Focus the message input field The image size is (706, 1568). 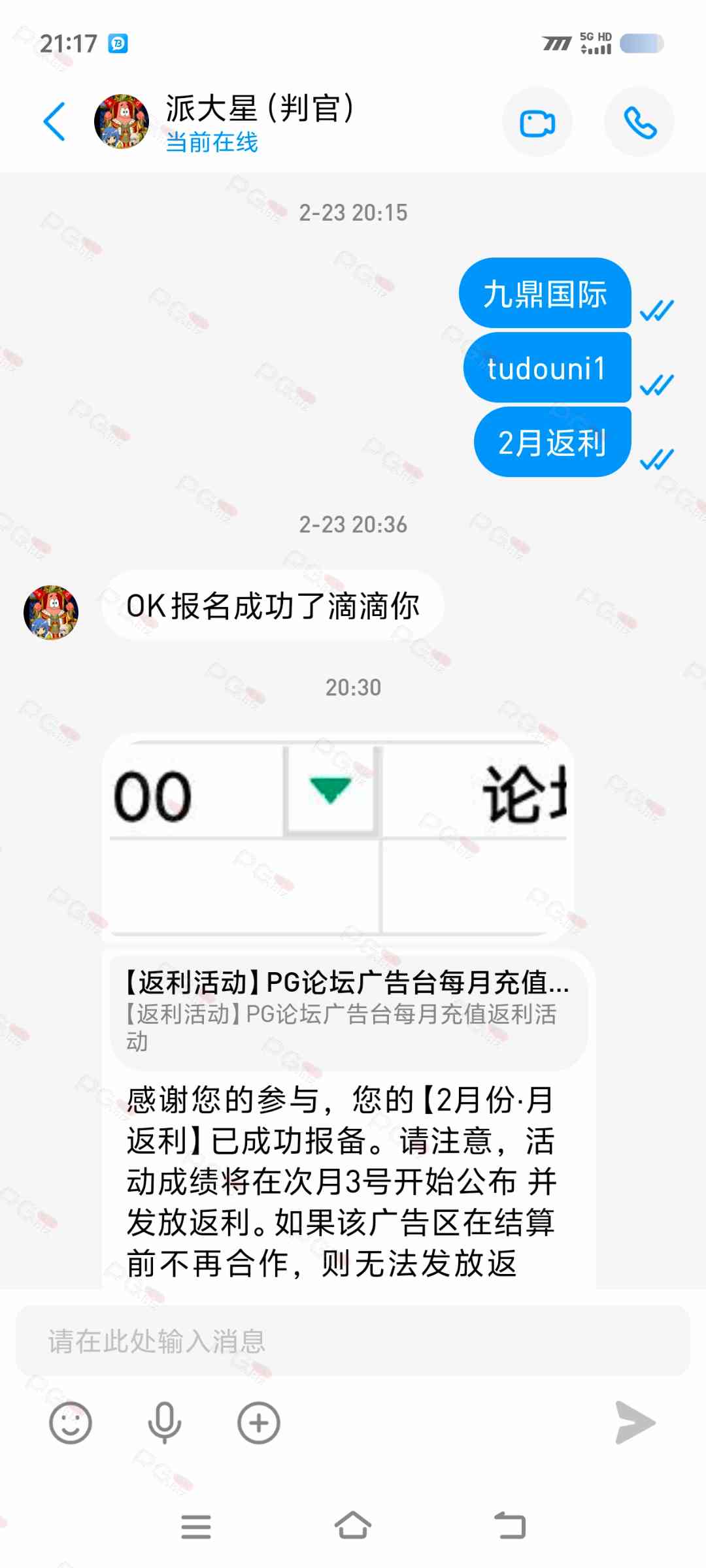point(353,1341)
